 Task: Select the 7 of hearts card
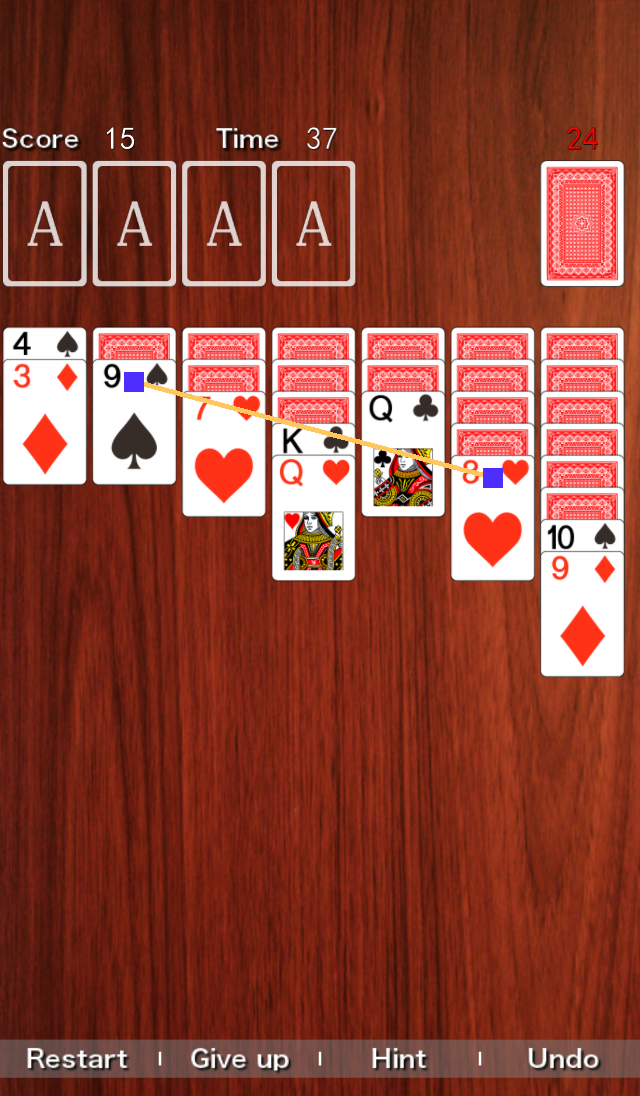click(223, 460)
